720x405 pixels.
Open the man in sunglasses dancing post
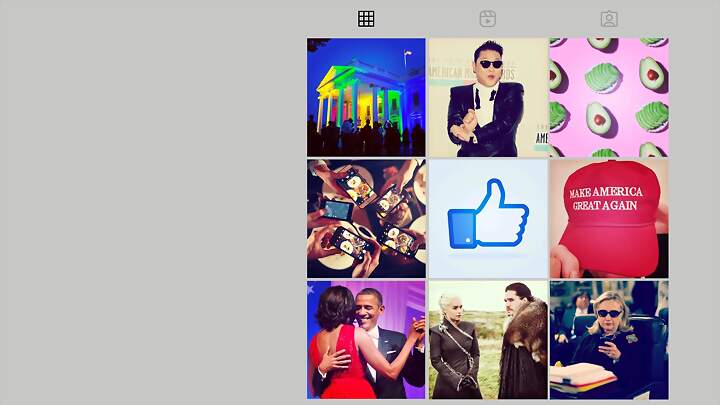pyautogui.click(x=488, y=97)
